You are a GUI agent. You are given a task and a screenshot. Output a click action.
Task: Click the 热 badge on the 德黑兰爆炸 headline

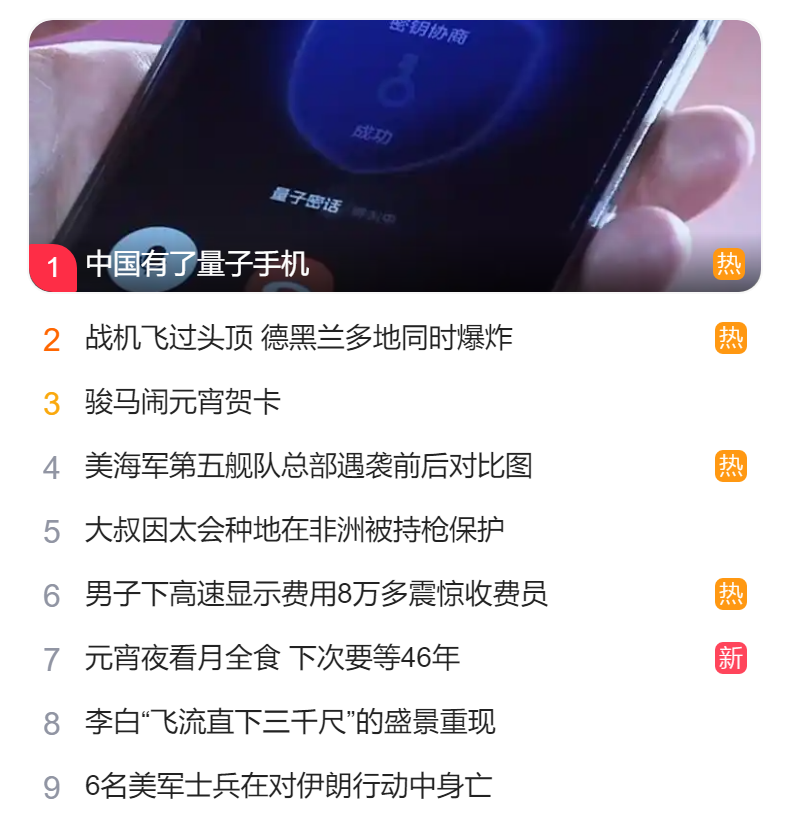731,338
